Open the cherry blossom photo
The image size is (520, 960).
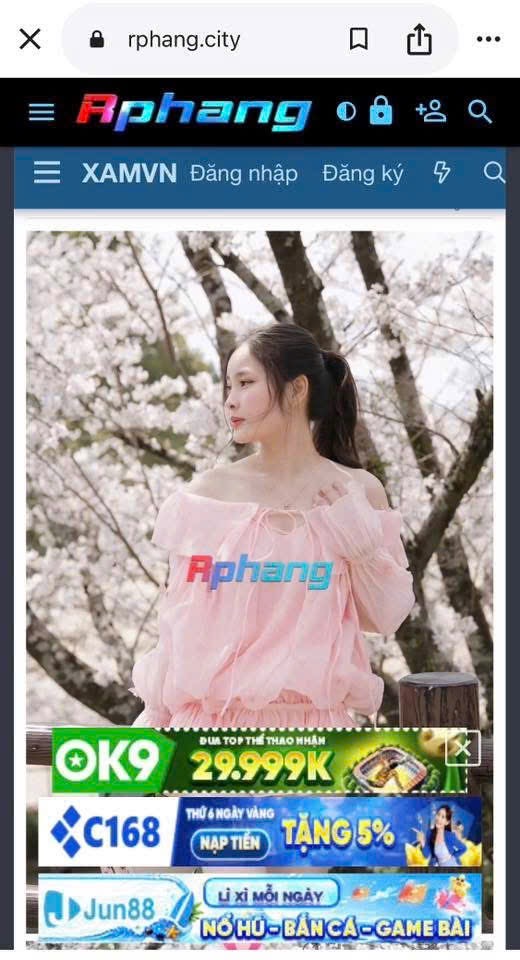click(260, 478)
